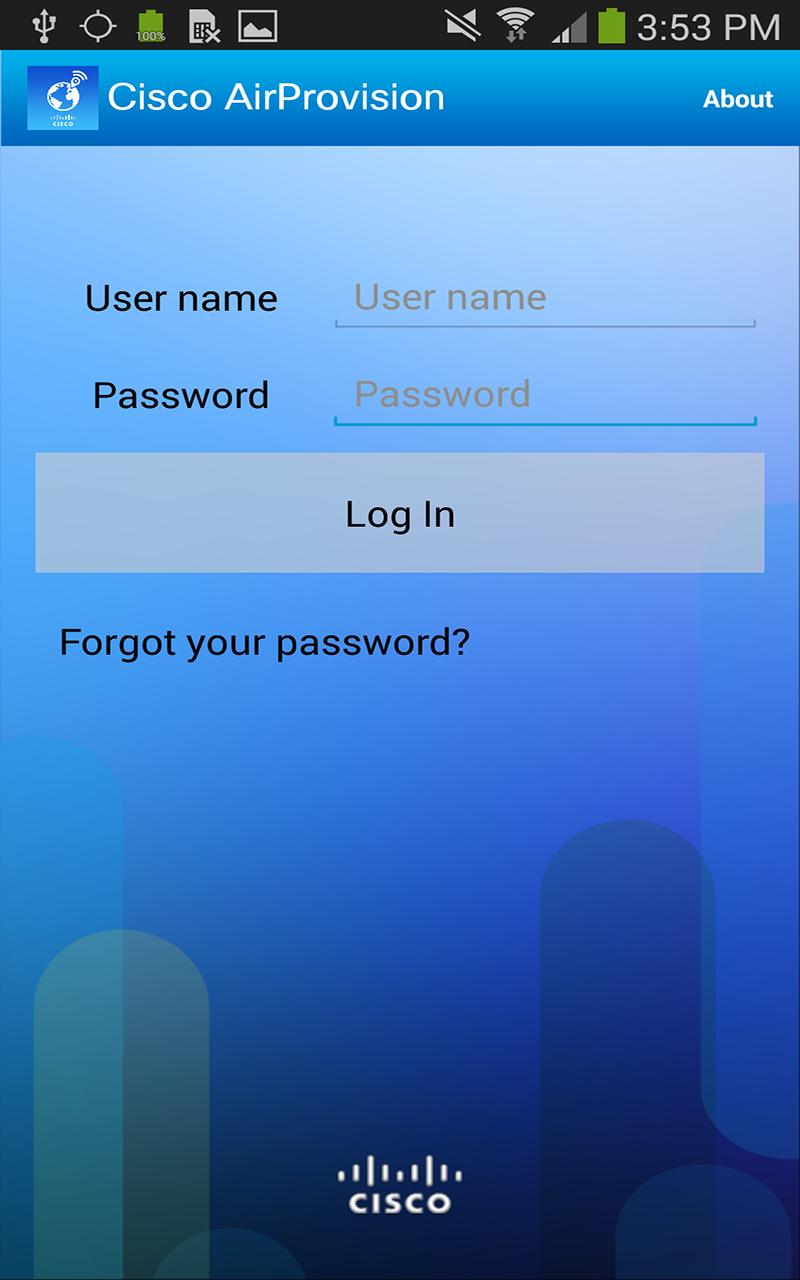This screenshot has height=1280, width=800.
Task: Open the About page
Action: coord(737,99)
